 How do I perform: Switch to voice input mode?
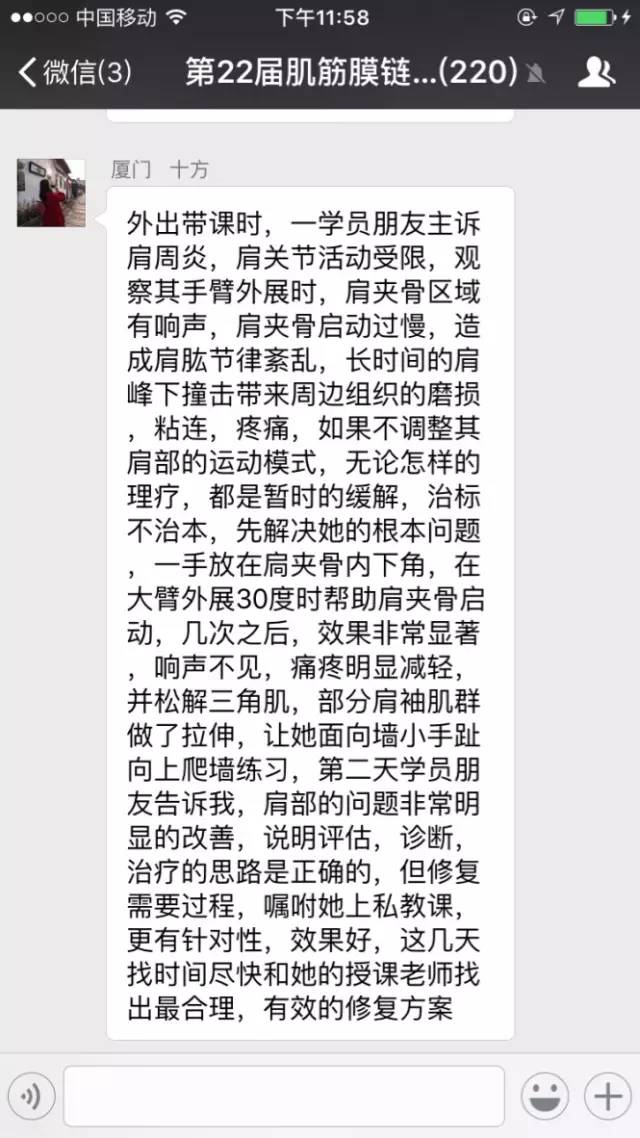31,1095
